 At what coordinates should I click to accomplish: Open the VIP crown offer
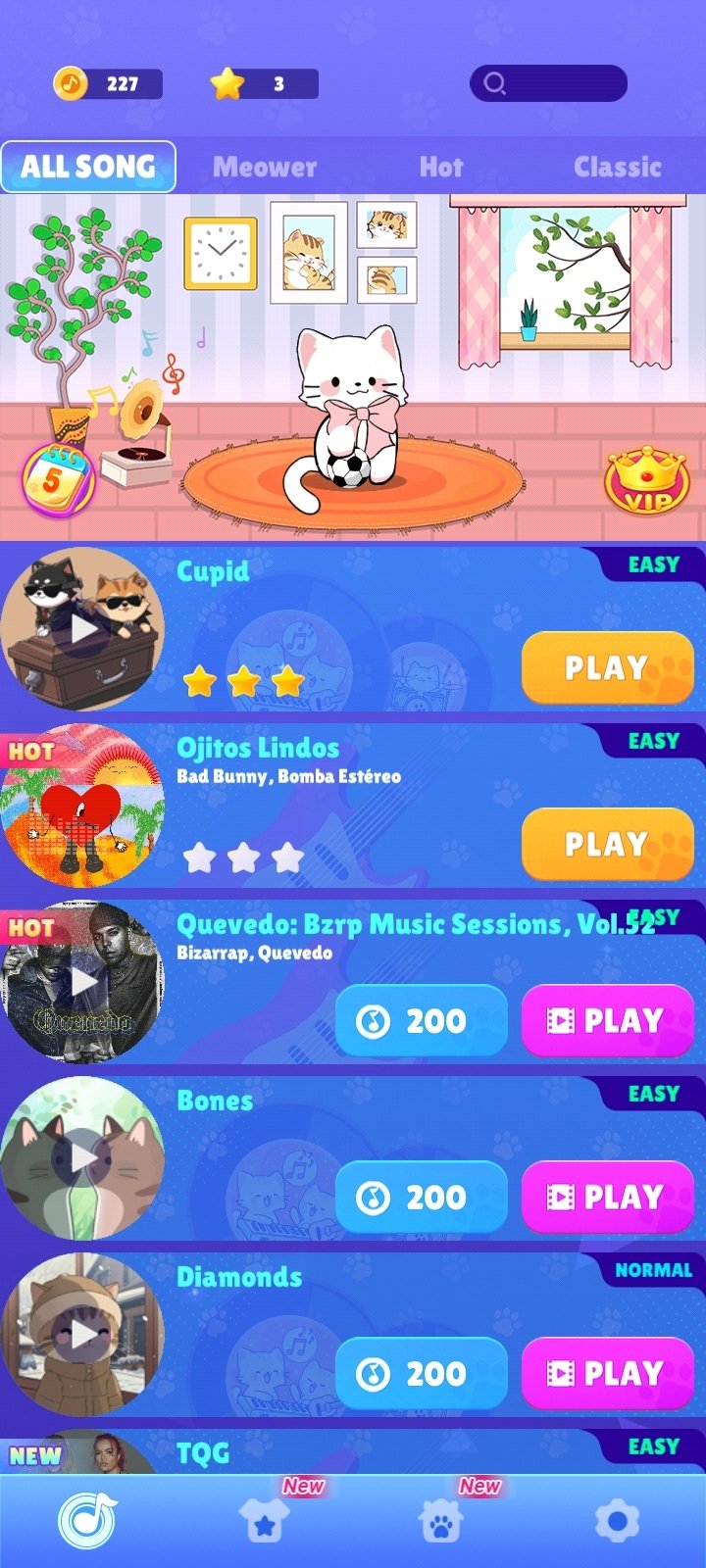coord(647,480)
